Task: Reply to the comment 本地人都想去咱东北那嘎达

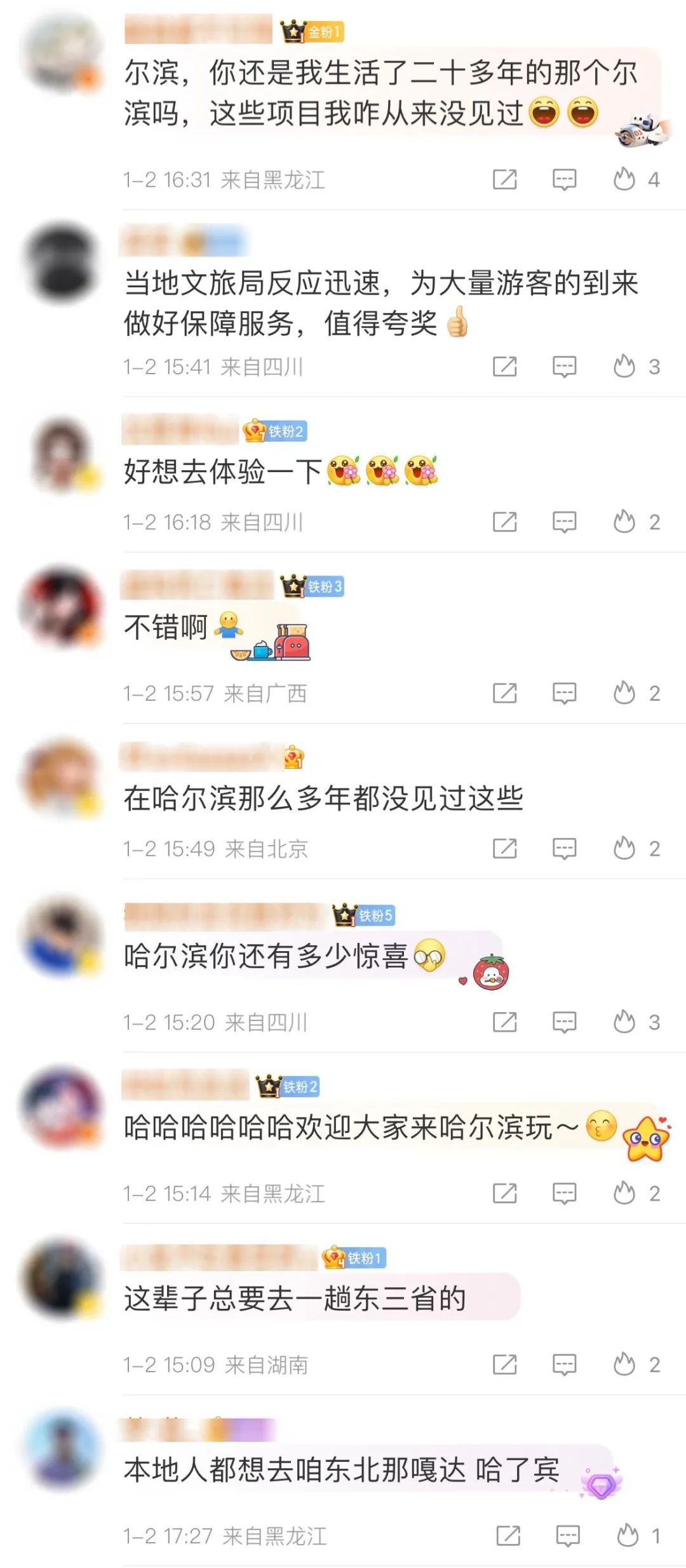Action: [x=567, y=1536]
